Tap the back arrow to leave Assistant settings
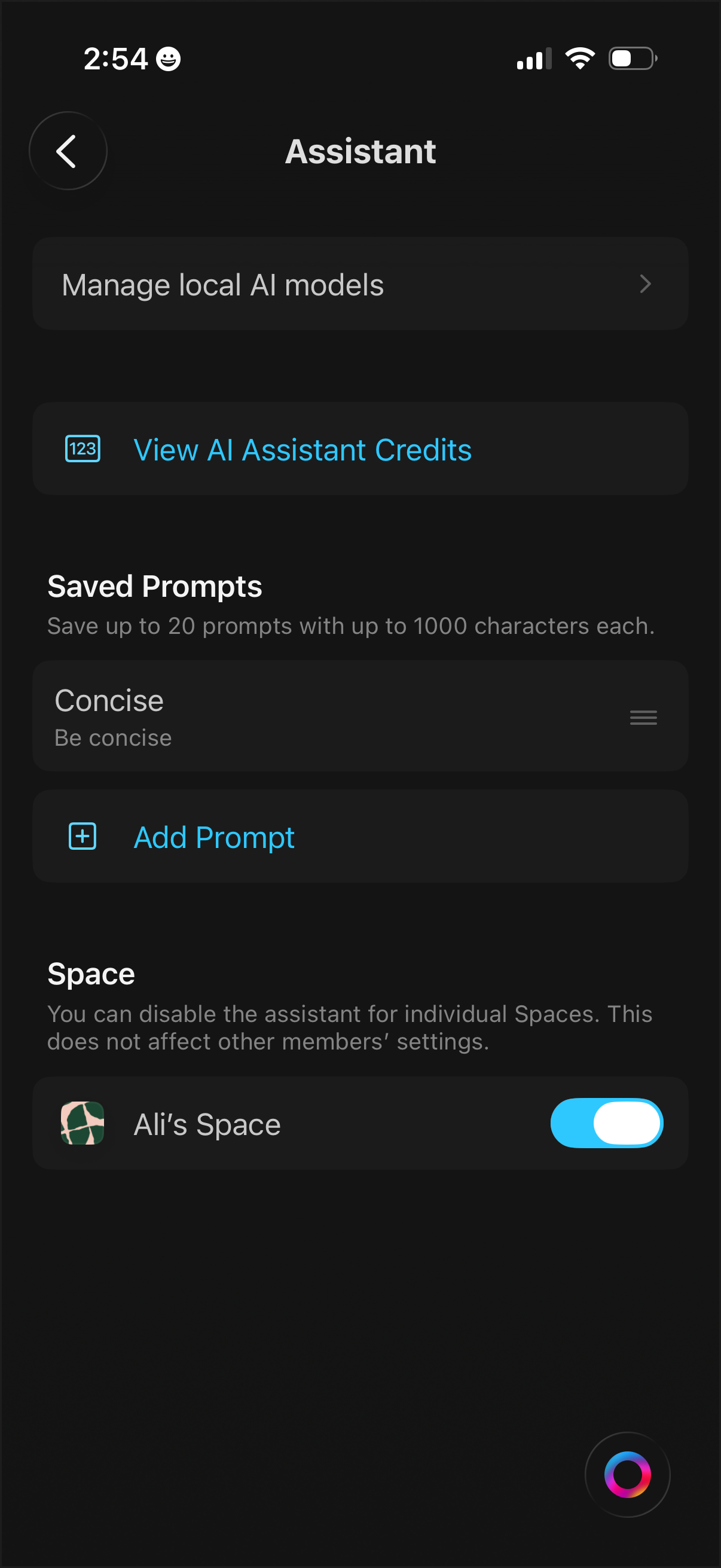721x1568 pixels. 68,150
